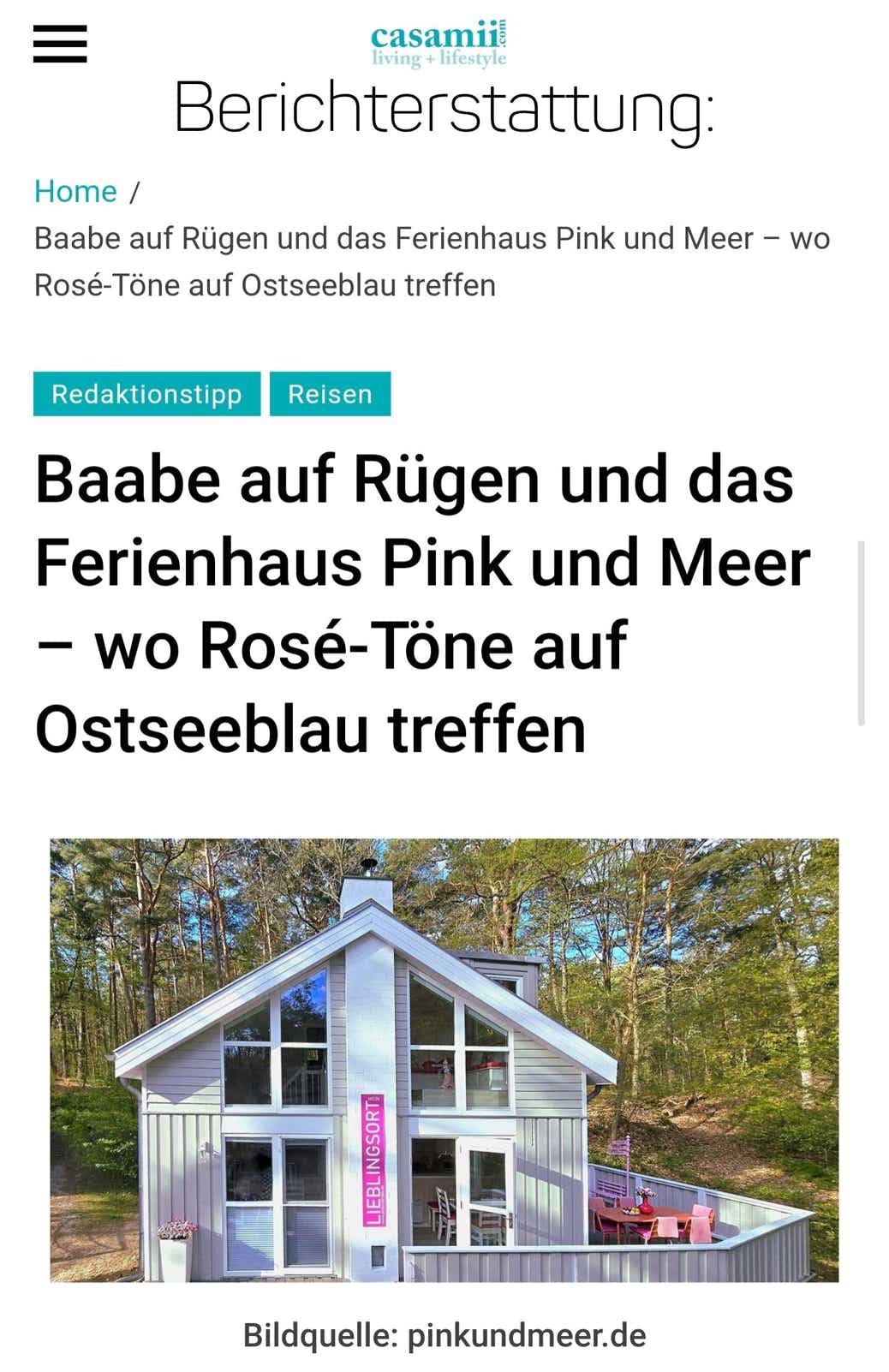
Task: Tap the casamii logo to go home
Action: (439, 45)
